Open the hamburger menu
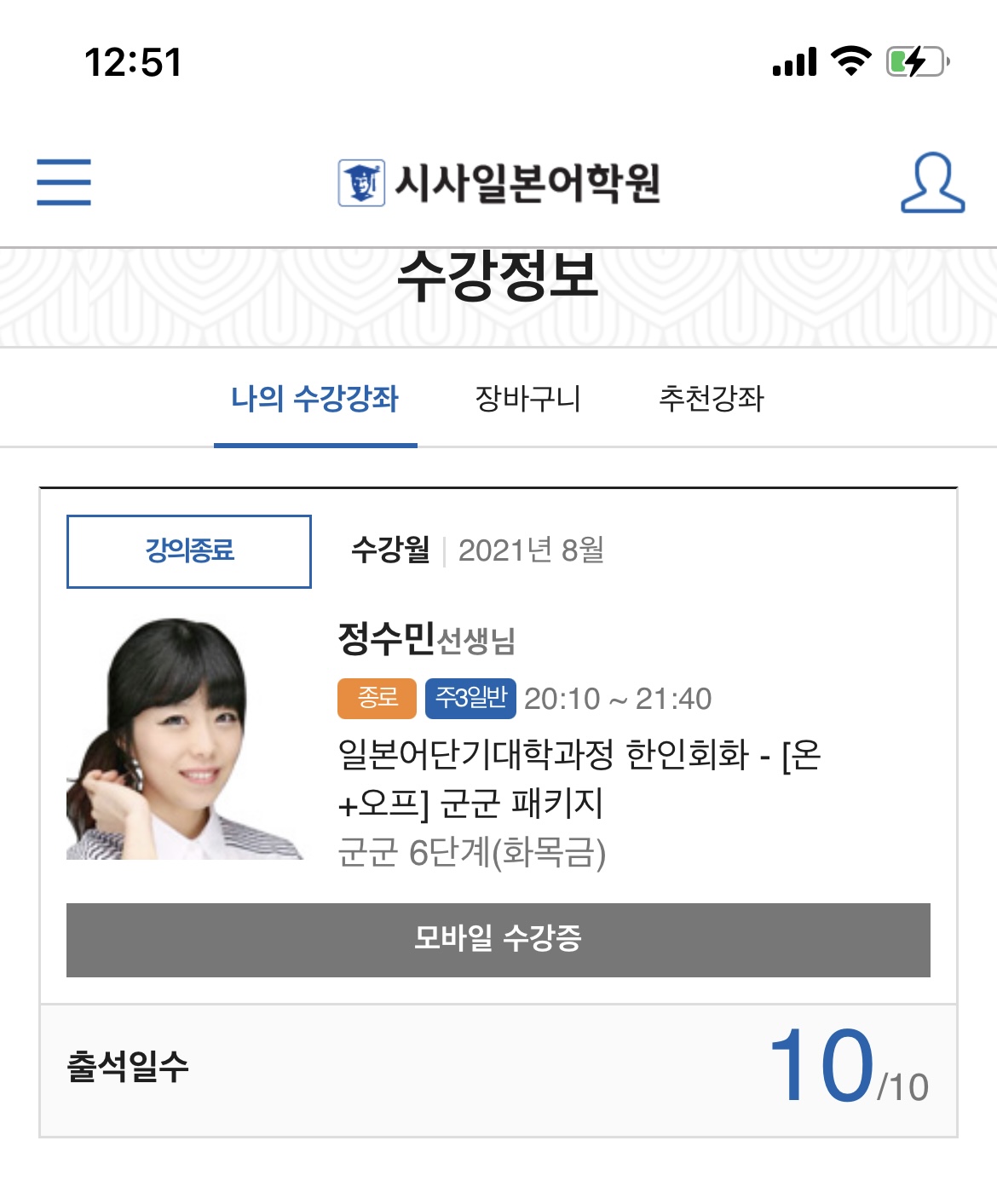The height and width of the screenshot is (1204, 997). click(64, 181)
